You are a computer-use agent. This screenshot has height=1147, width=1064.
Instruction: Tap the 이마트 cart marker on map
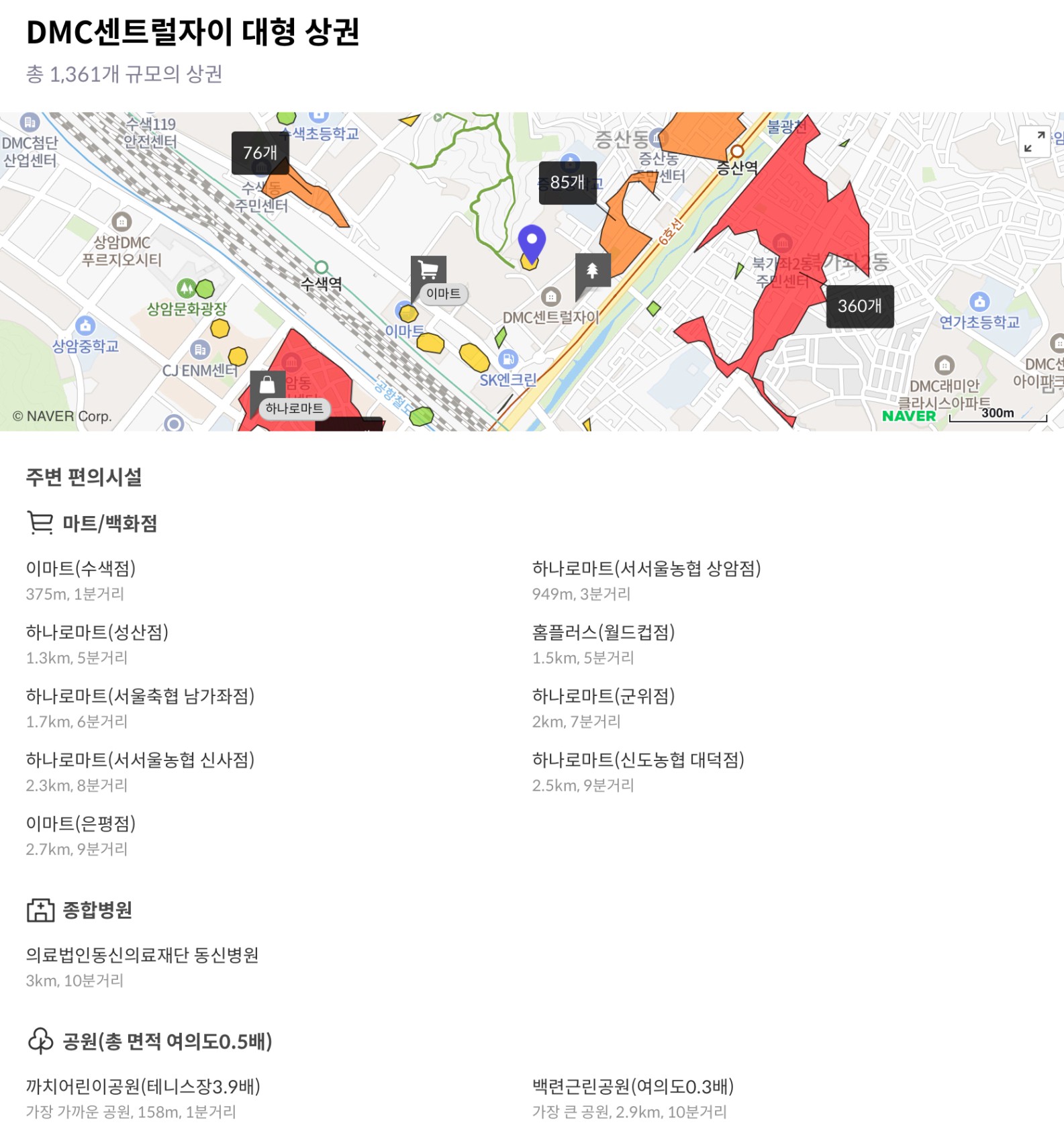pos(428,271)
